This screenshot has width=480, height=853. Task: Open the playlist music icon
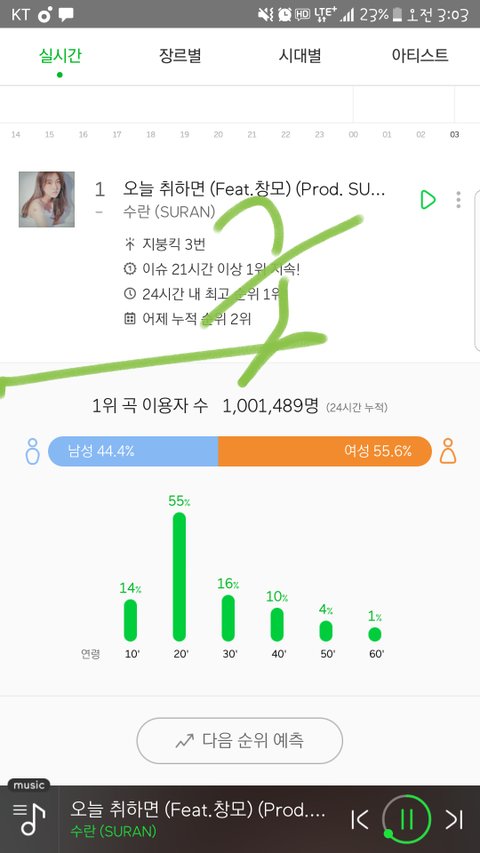pyautogui.click(x=29, y=819)
